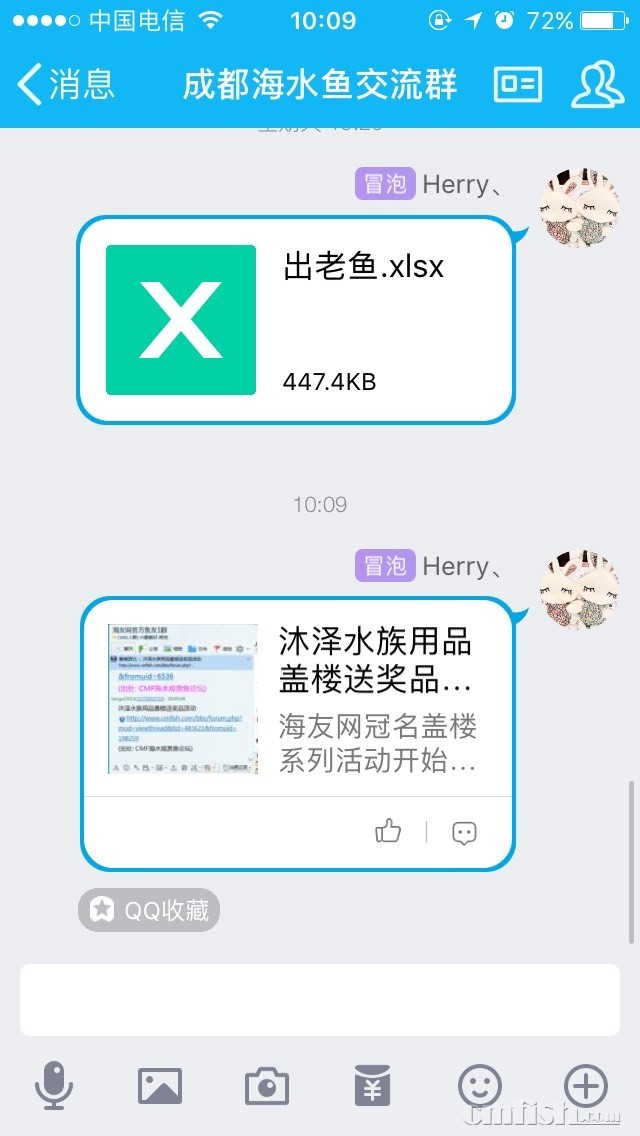Go back to the 消息 list
The width and height of the screenshot is (640, 1136).
coord(65,84)
